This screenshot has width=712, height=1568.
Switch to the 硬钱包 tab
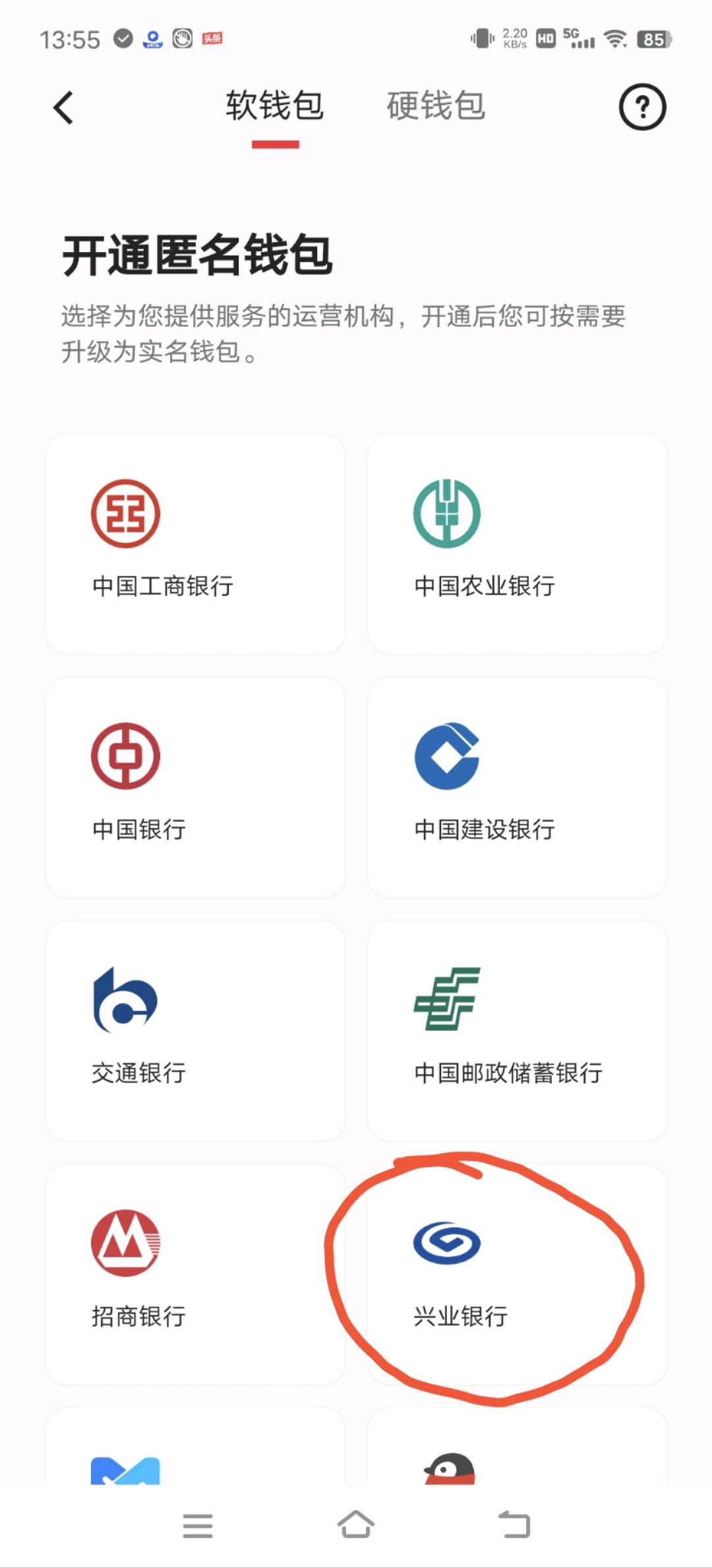click(436, 106)
